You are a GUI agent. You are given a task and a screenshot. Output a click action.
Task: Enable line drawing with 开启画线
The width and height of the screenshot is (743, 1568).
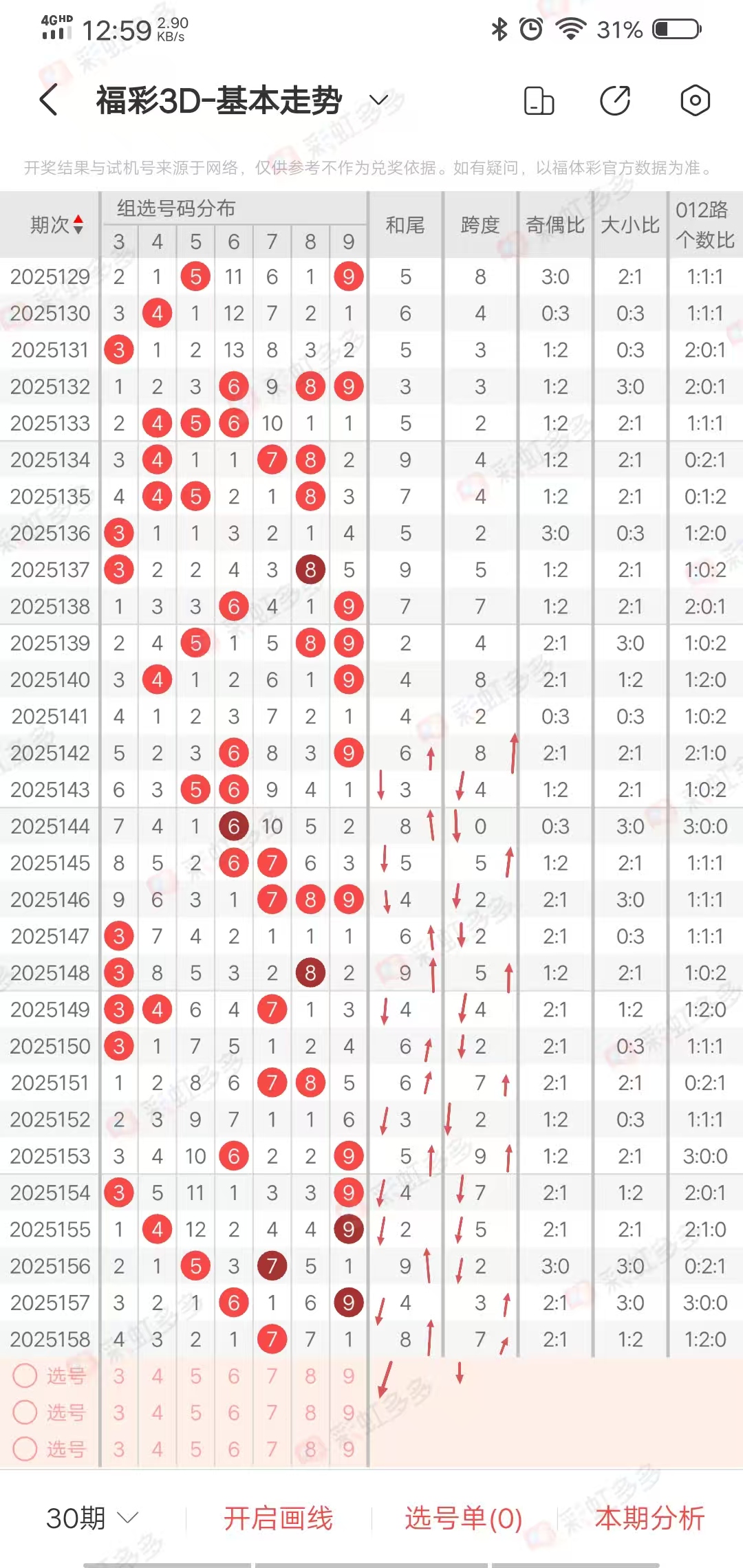(x=278, y=1518)
